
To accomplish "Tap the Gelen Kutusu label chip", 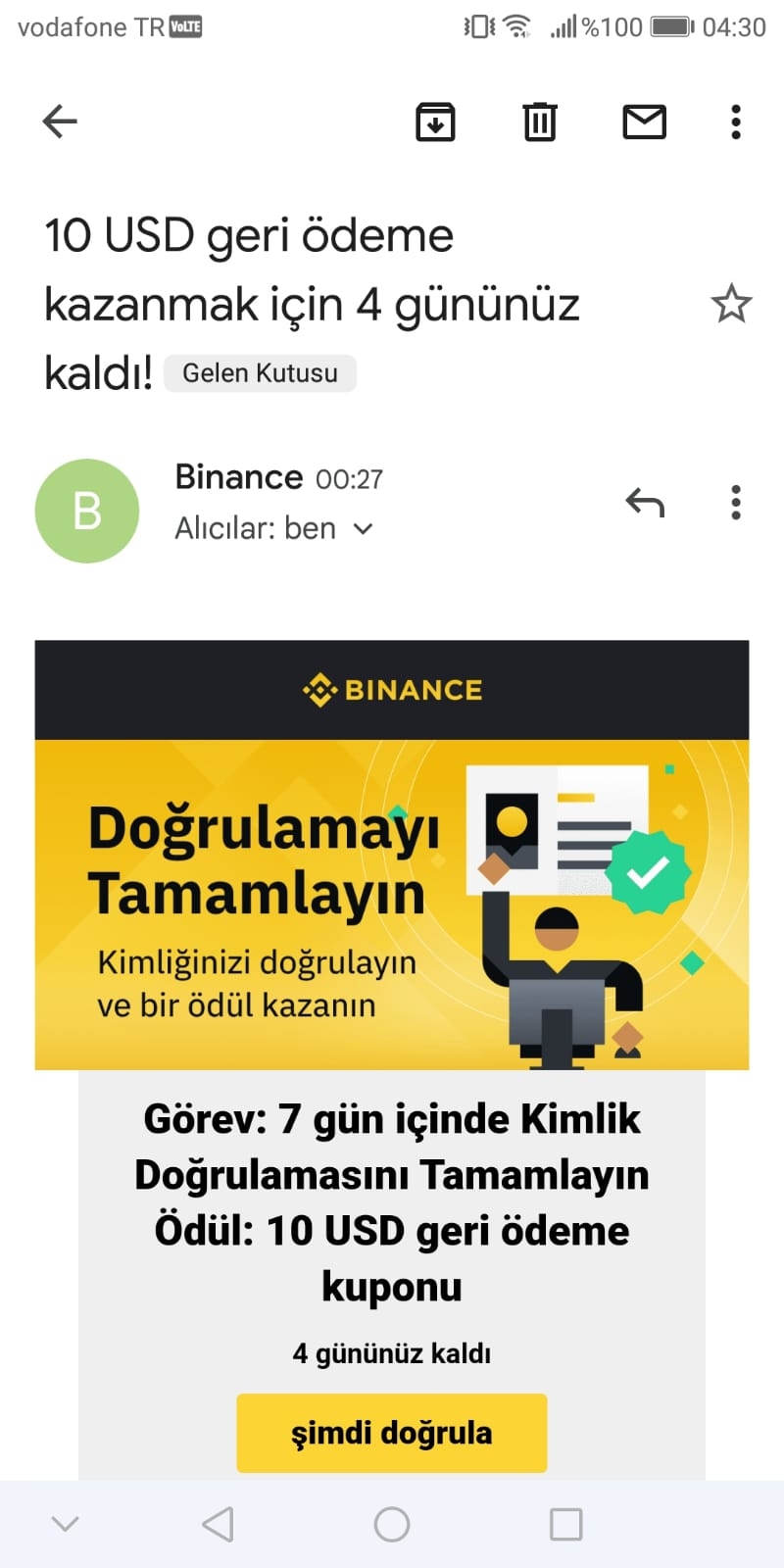I will click(x=260, y=373).
